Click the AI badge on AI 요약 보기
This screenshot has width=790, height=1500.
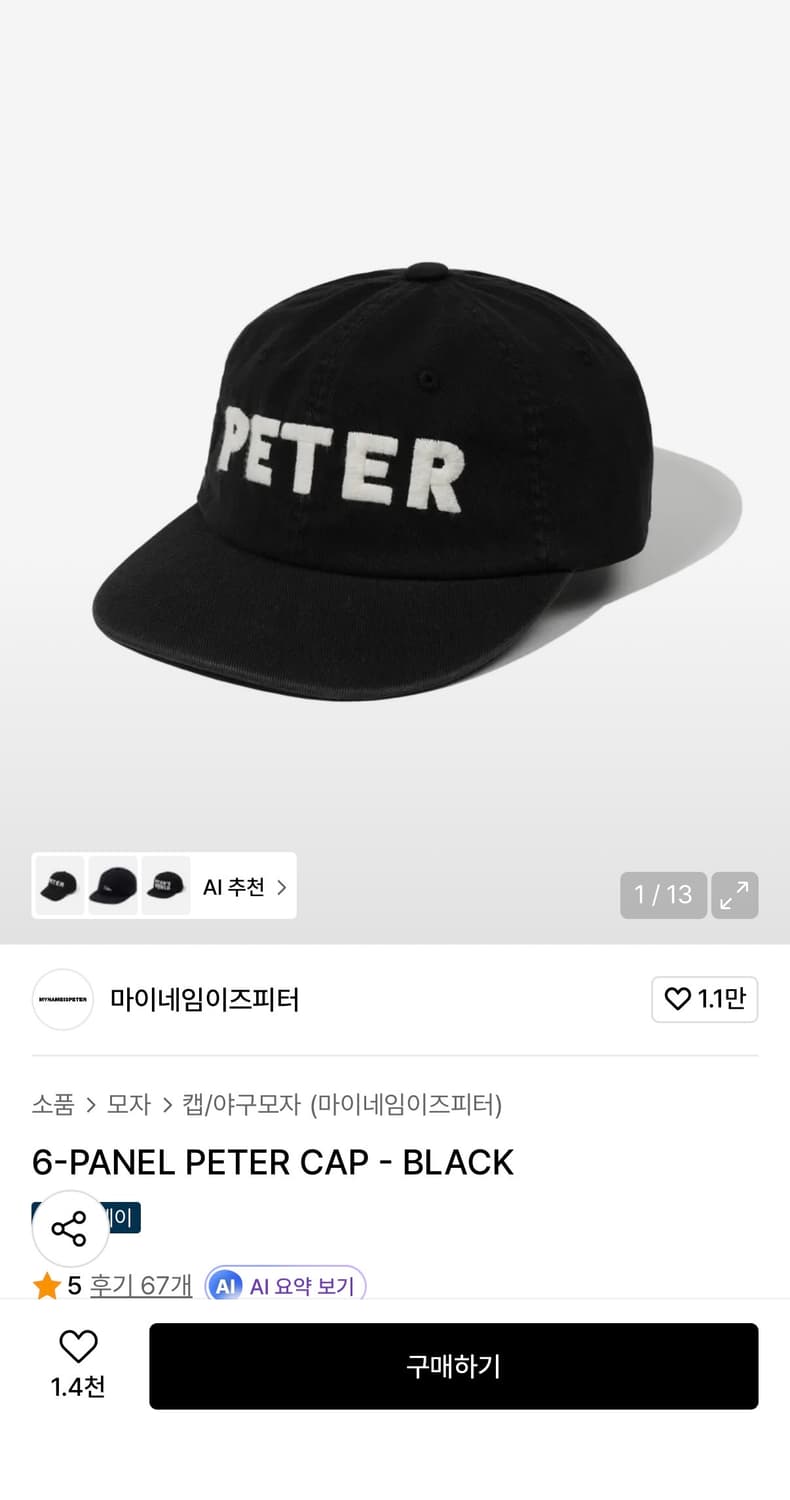click(225, 1286)
